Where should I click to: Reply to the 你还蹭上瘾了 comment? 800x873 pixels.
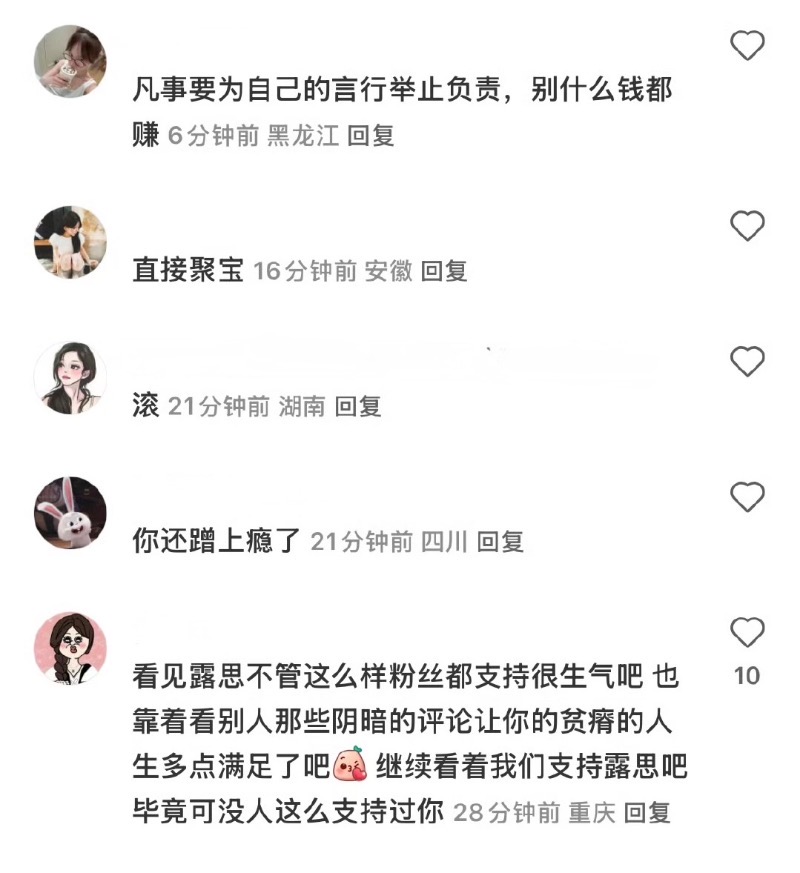click(x=500, y=541)
